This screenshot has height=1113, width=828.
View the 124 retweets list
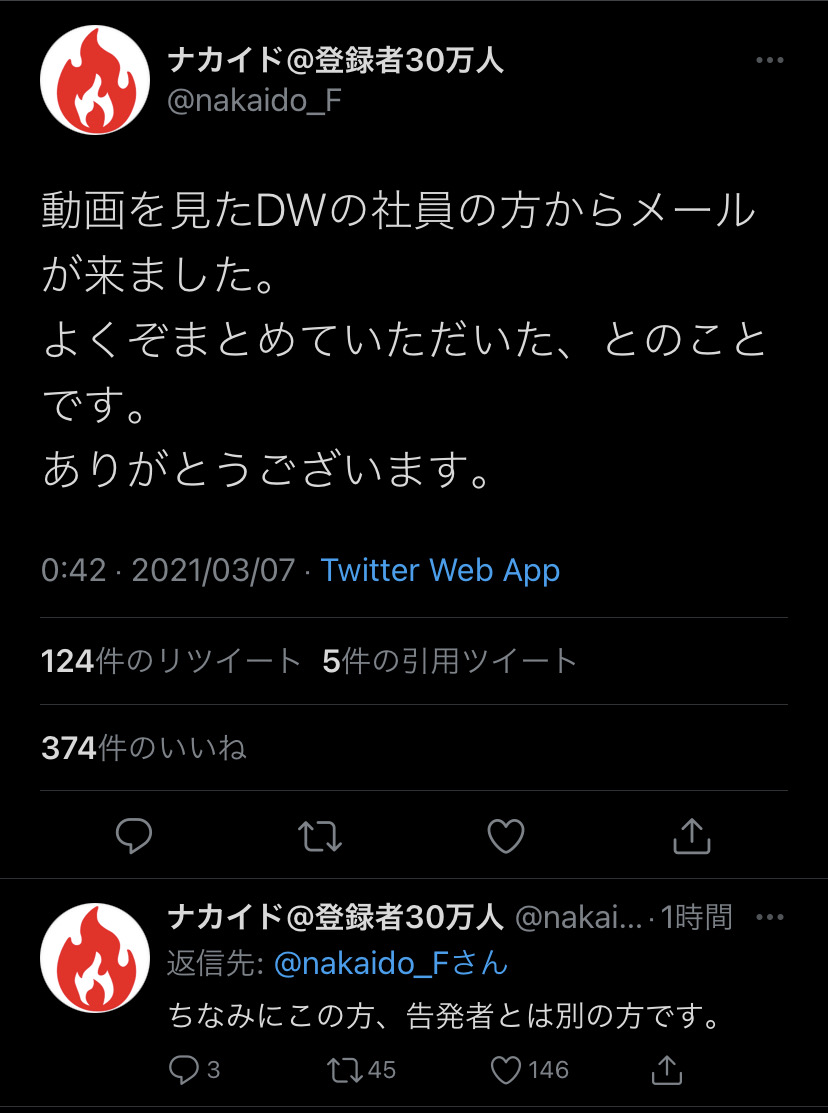click(x=171, y=661)
